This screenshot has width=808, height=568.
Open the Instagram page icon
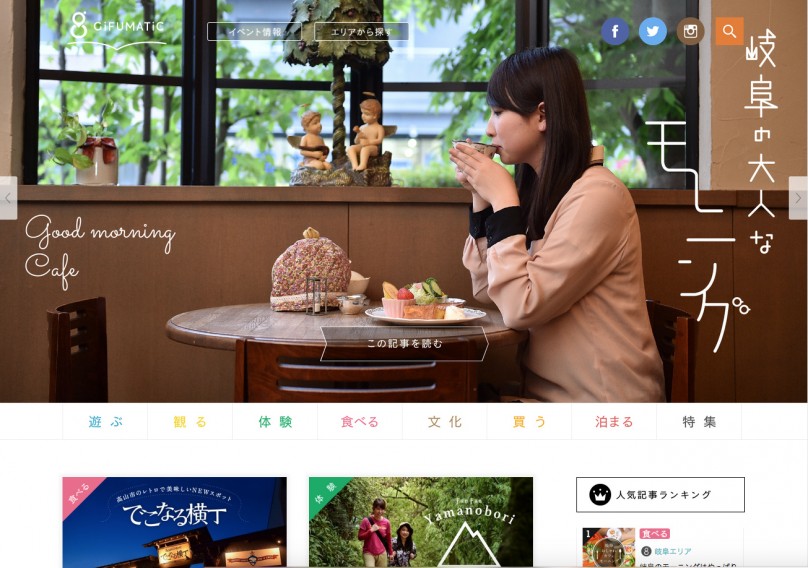click(690, 32)
